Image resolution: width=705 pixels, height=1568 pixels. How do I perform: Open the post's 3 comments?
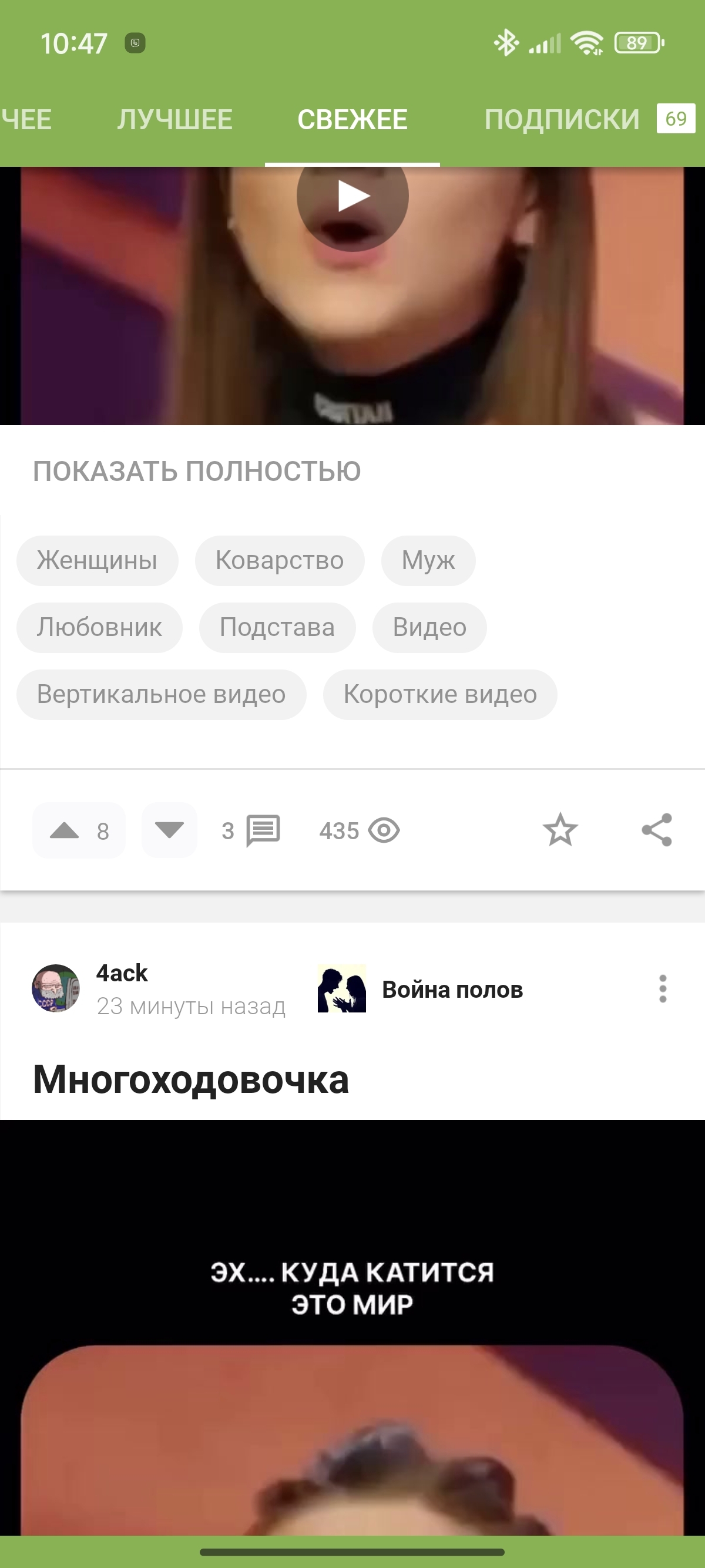pos(251,830)
